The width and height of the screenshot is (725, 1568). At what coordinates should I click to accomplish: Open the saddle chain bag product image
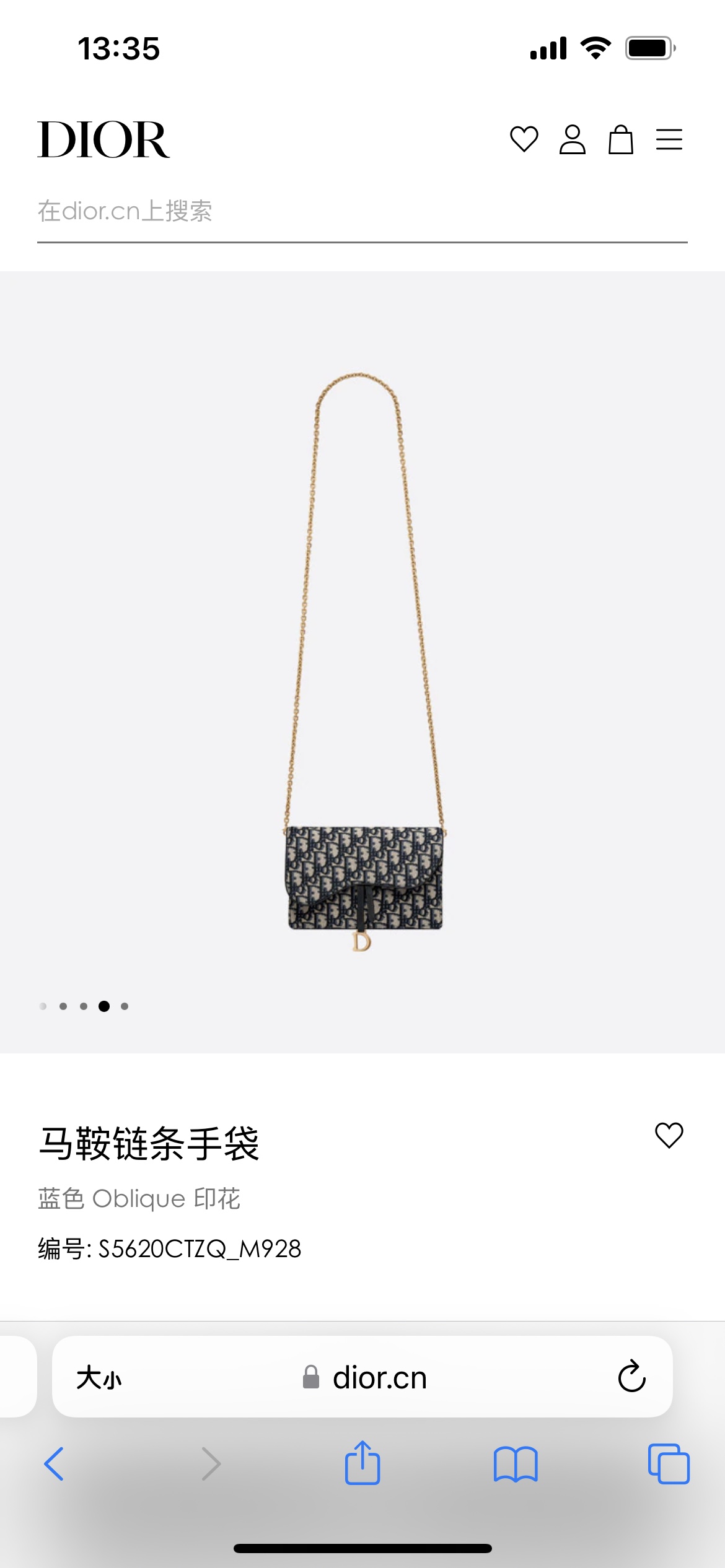pyautogui.click(x=363, y=661)
